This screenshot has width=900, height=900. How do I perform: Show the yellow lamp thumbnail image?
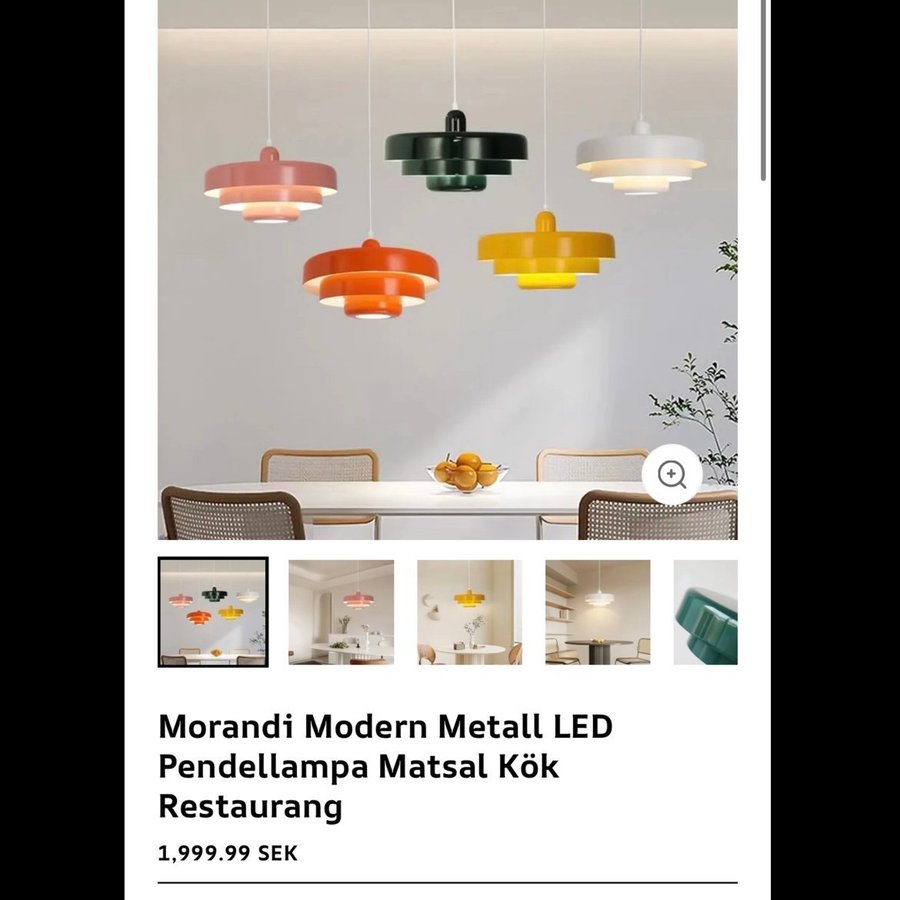click(x=469, y=611)
